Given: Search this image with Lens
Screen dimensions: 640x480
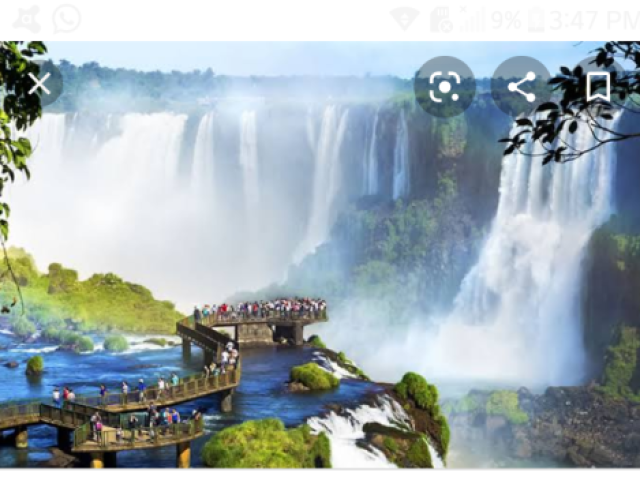Looking at the screenshot, I should coord(445,87).
